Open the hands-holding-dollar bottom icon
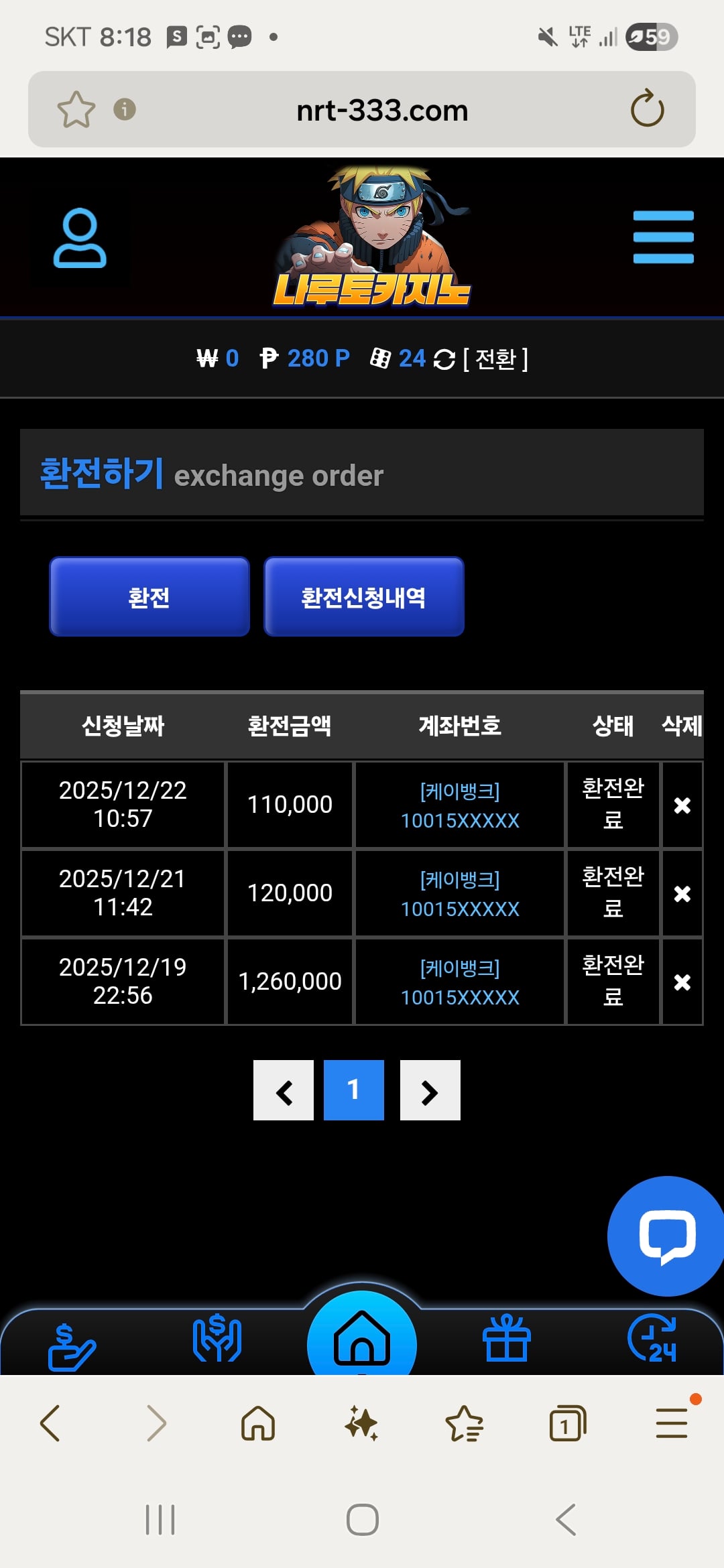Screen dimensions: 724x1568 (217, 1339)
